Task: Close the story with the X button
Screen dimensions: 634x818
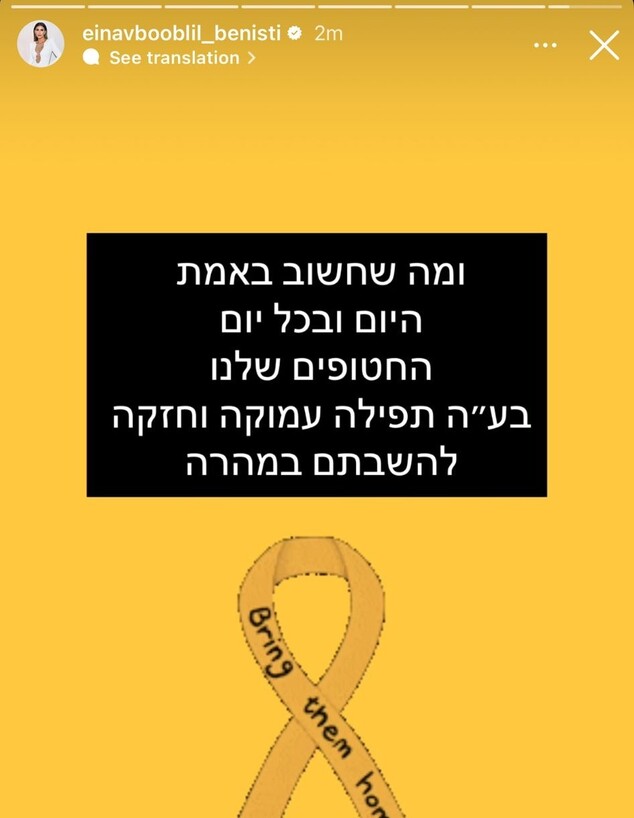Action: tap(604, 45)
